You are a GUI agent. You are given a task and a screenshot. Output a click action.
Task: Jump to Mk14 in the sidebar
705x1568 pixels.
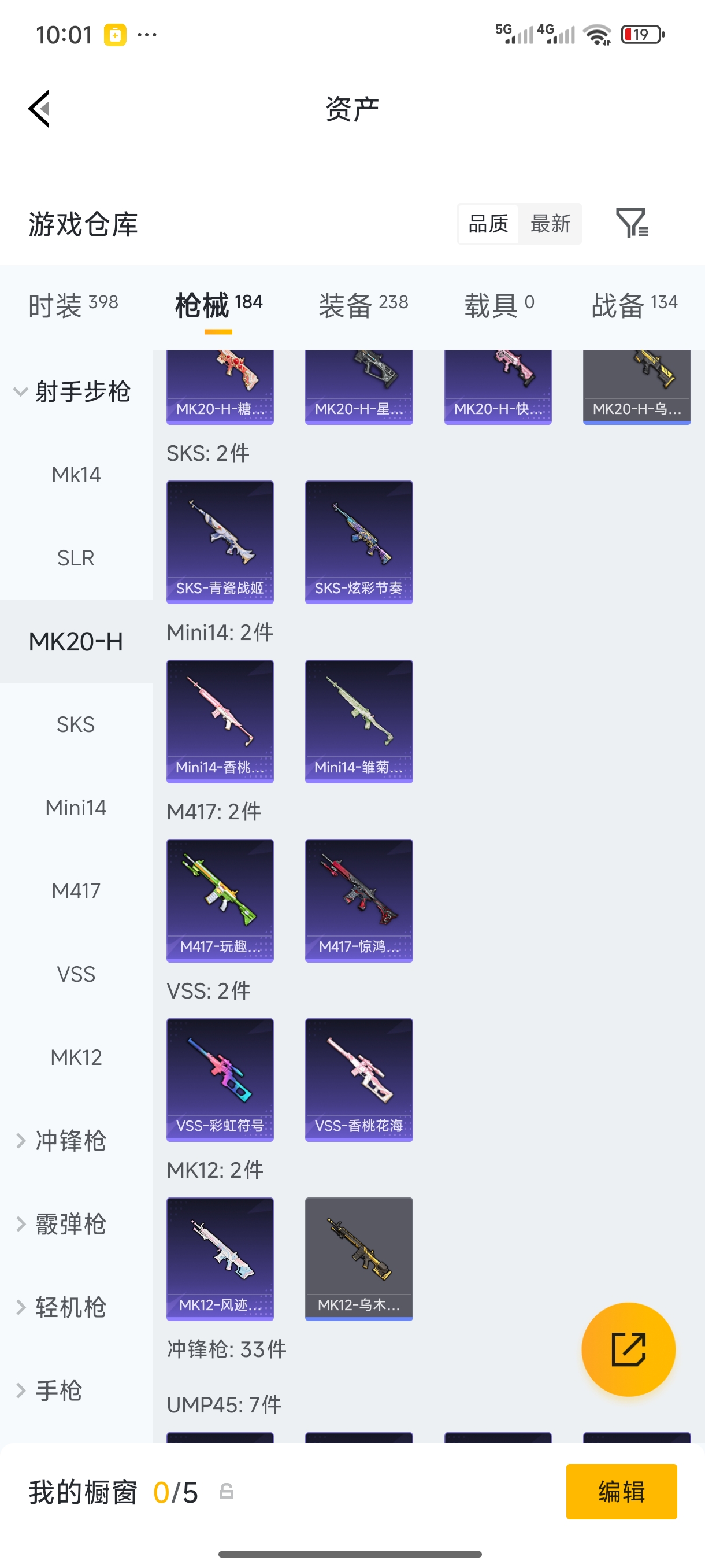pyautogui.click(x=76, y=475)
